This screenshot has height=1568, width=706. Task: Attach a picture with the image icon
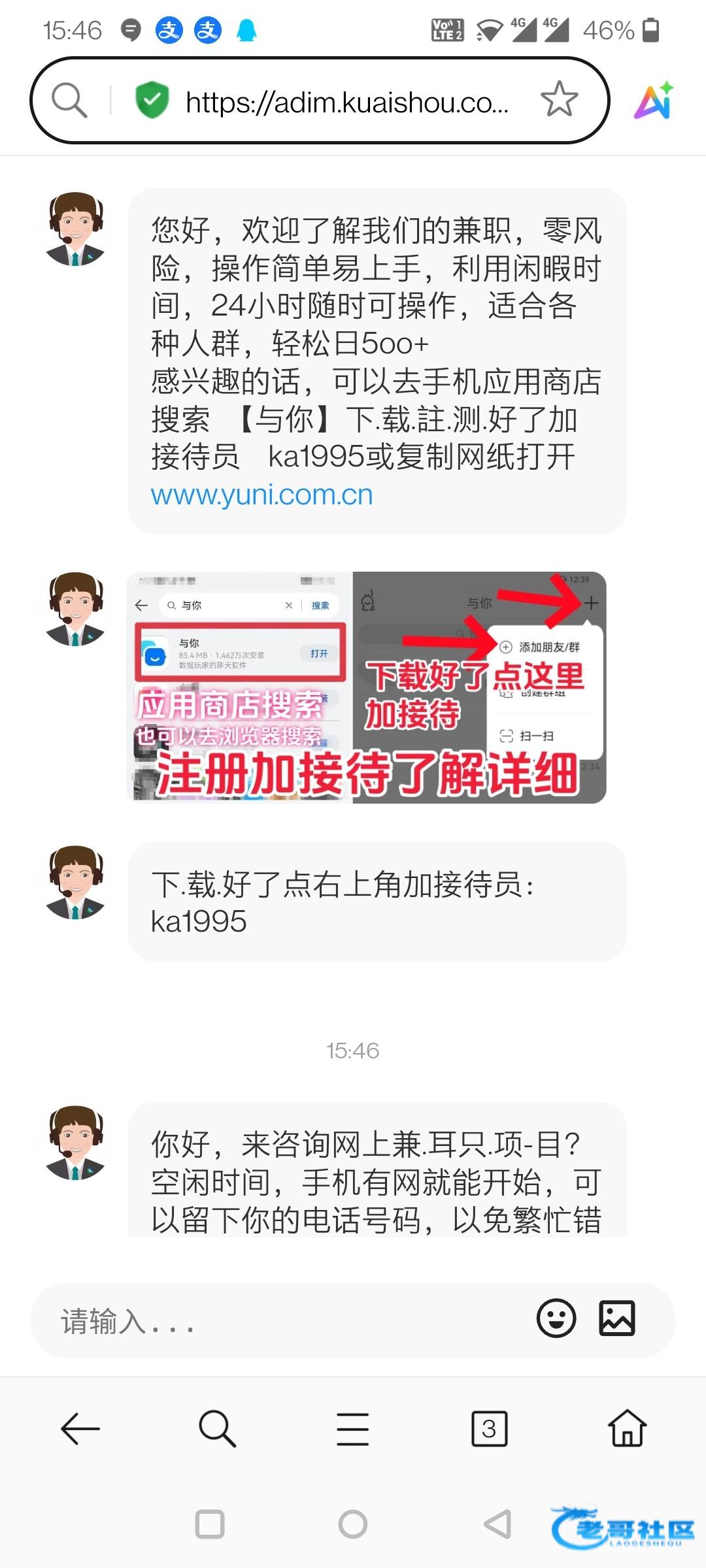[617, 1318]
